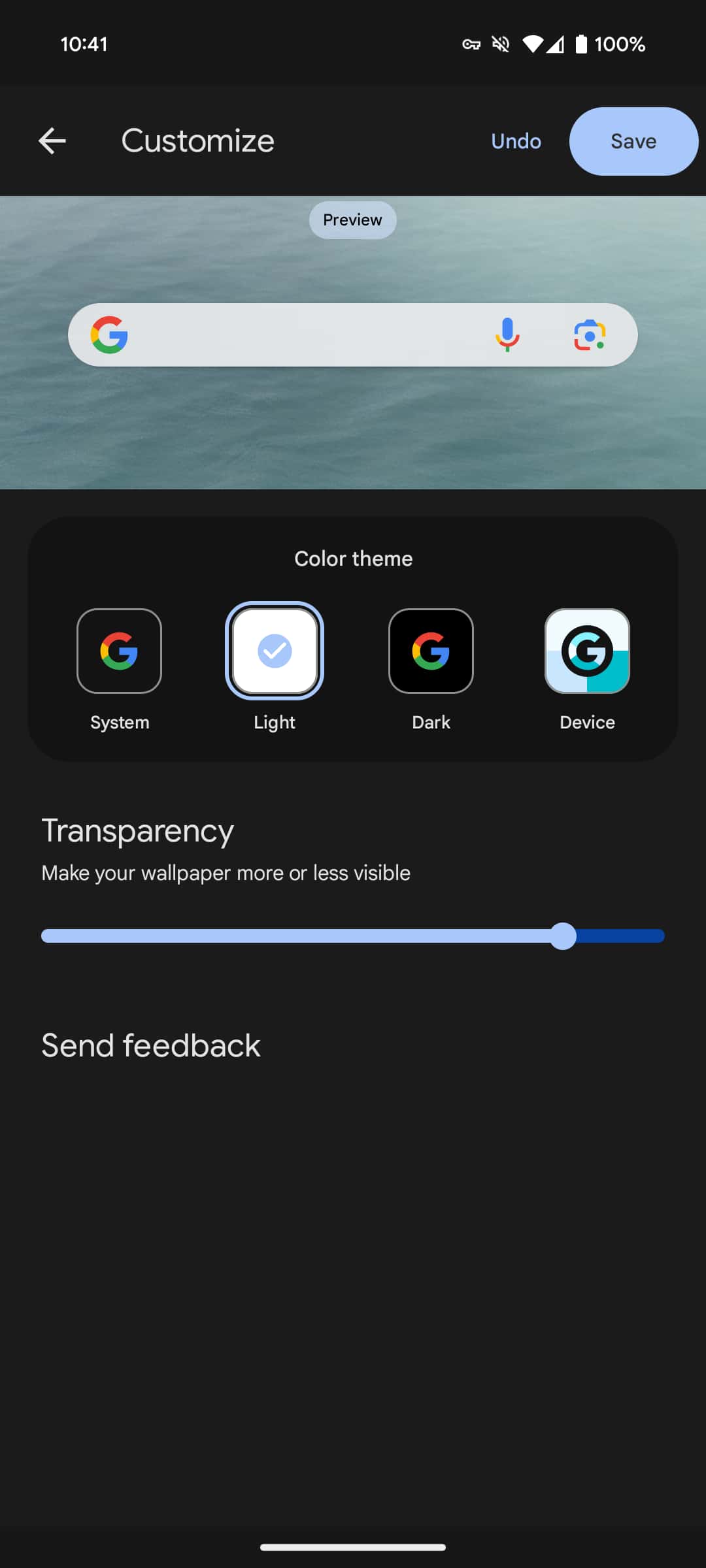706x1568 pixels.
Task: Go back from Customize screen
Action: click(52, 141)
